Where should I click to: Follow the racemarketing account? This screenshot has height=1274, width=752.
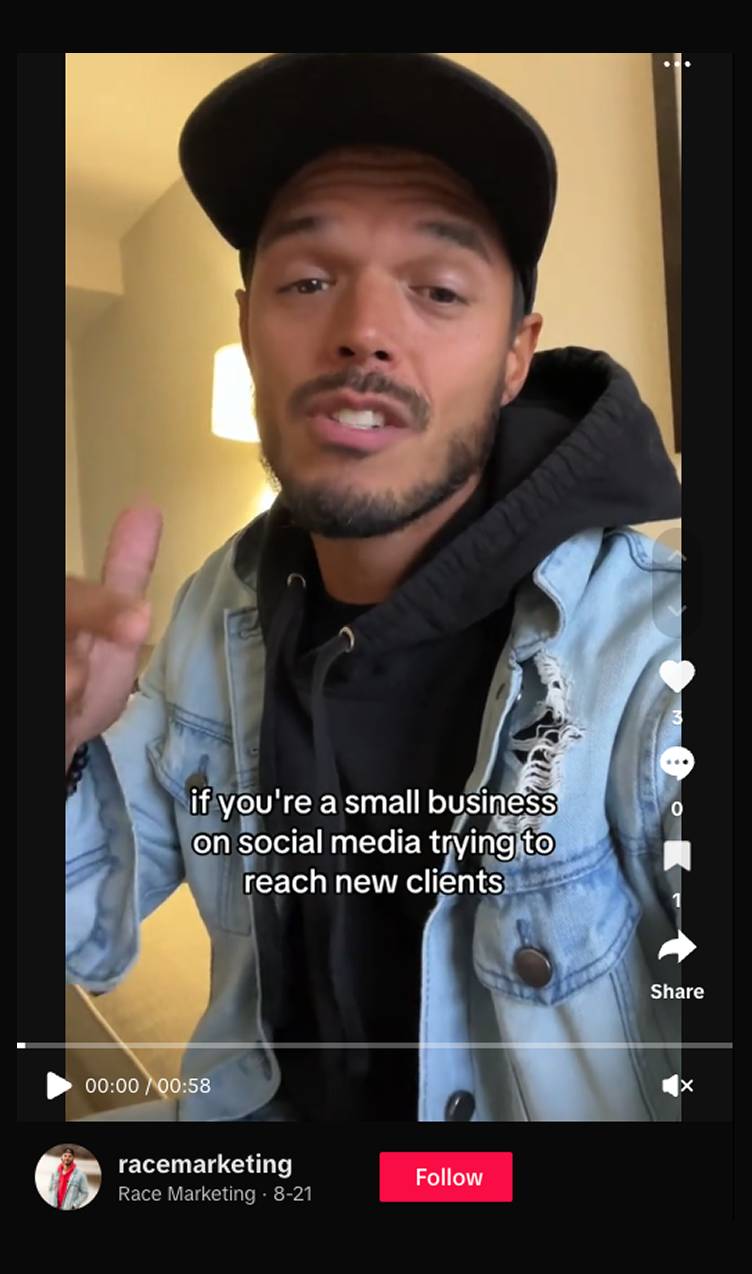tap(445, 1177)
